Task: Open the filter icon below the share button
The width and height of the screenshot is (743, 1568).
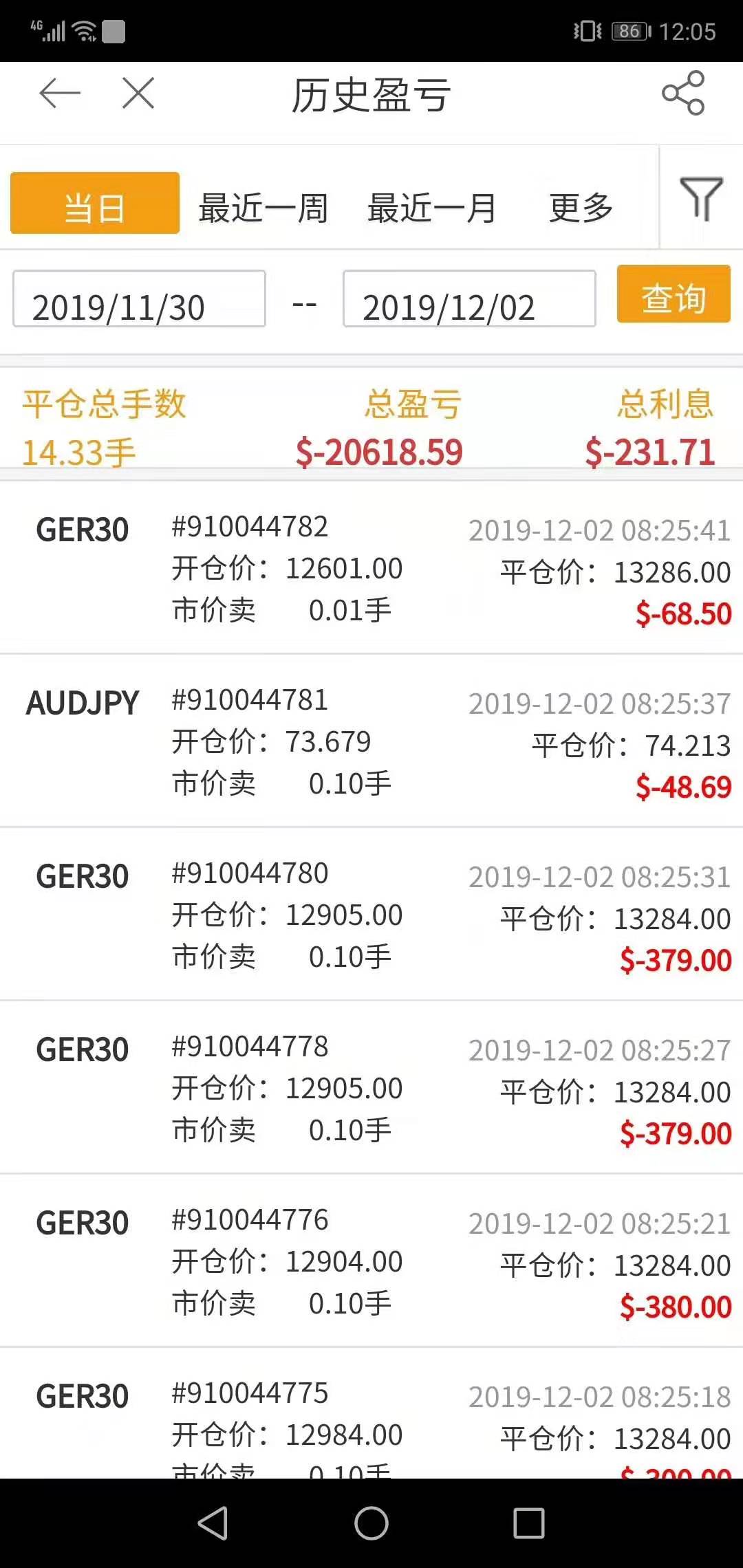Action: [700, 199]
